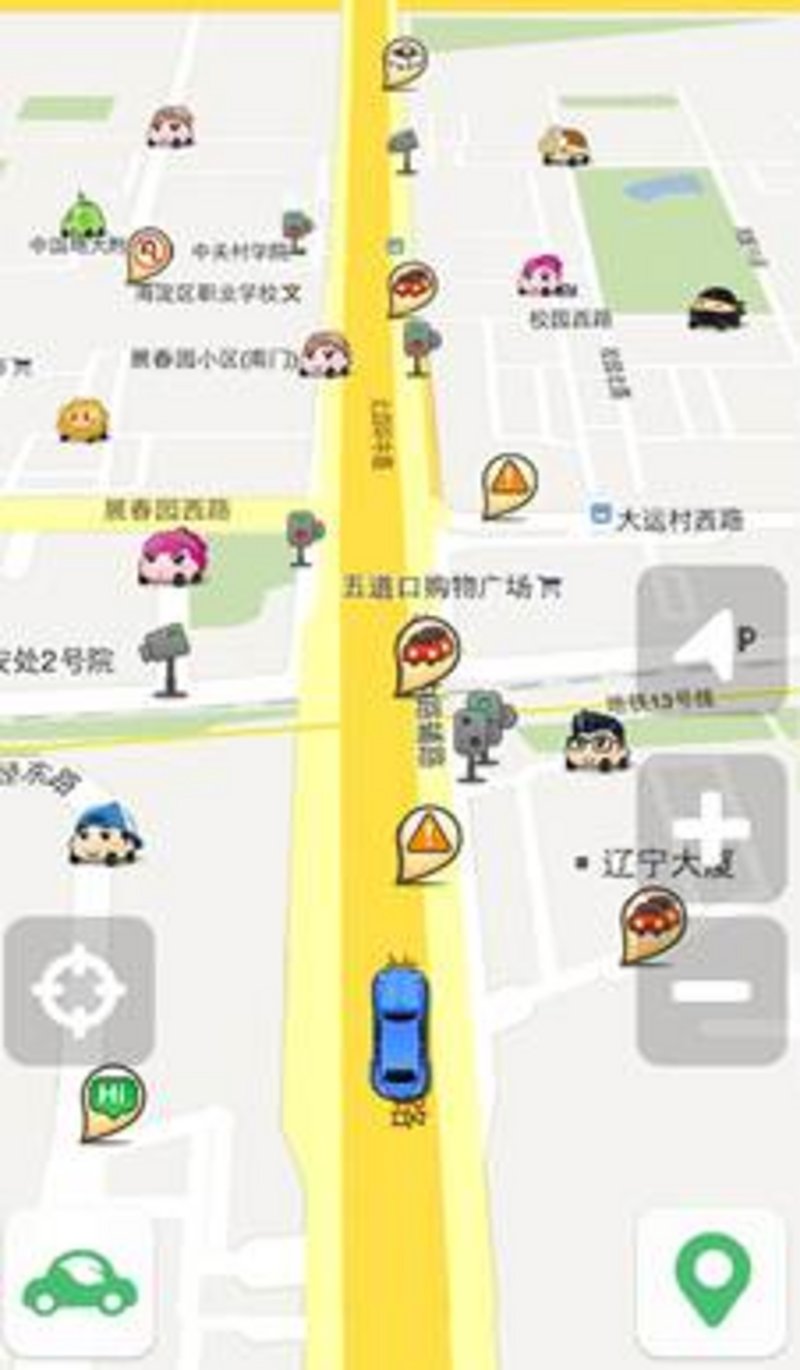
Task: Open the yellow smiley avatar marker
Action: (x=83, y=420)
